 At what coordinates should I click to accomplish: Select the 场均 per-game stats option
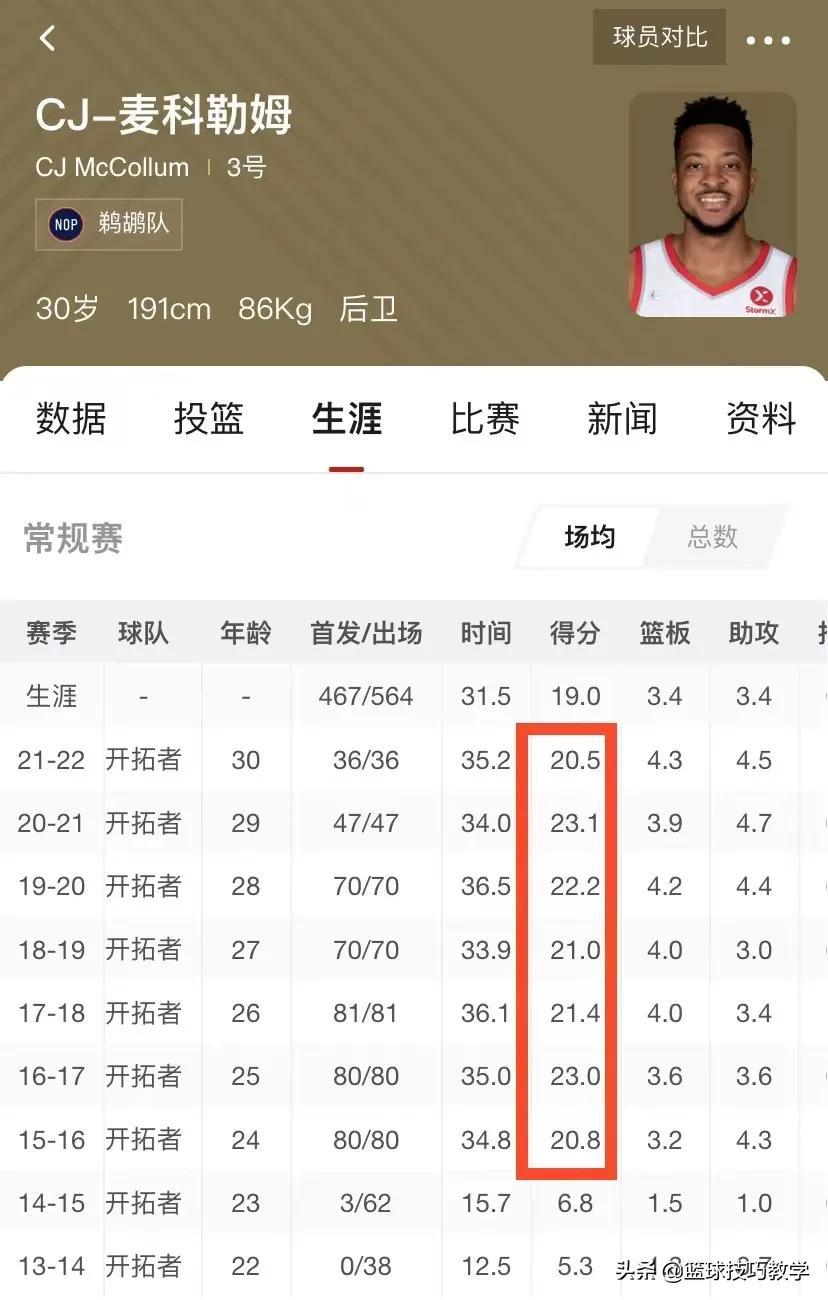[x=589, y=538]
